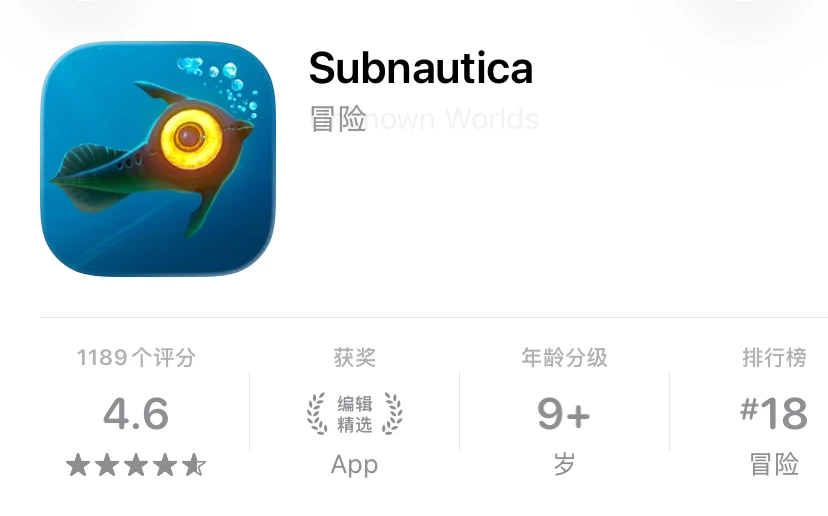
Task: Open the #18 冒险 chart ranking
Action: 774,412
